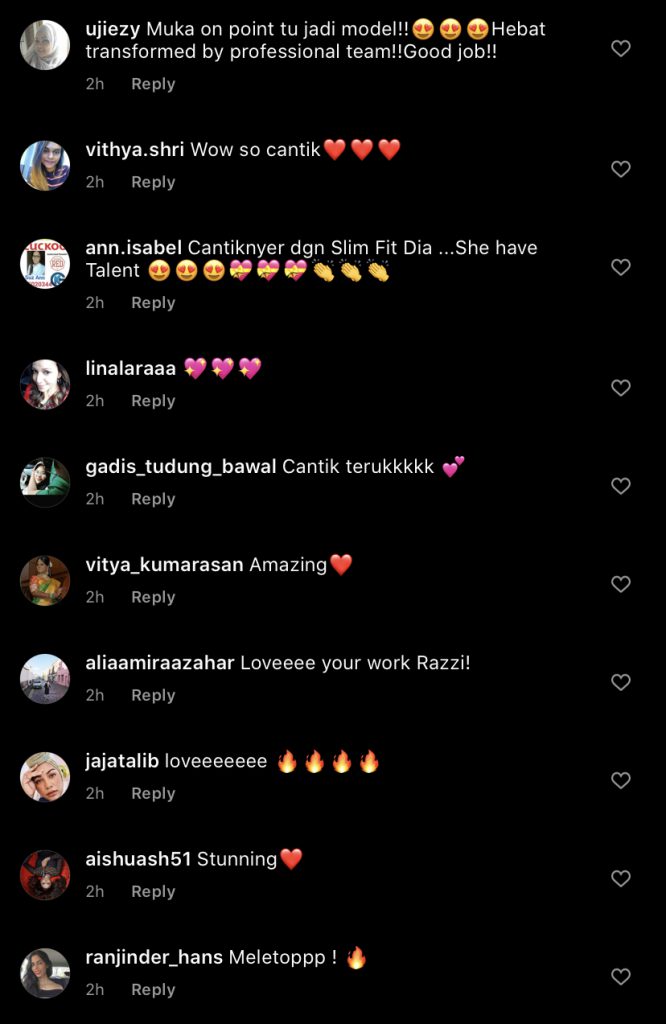Reply to linalaraaa's comment
Viewport: 666px width, 1024px height.
pos(153,400)
